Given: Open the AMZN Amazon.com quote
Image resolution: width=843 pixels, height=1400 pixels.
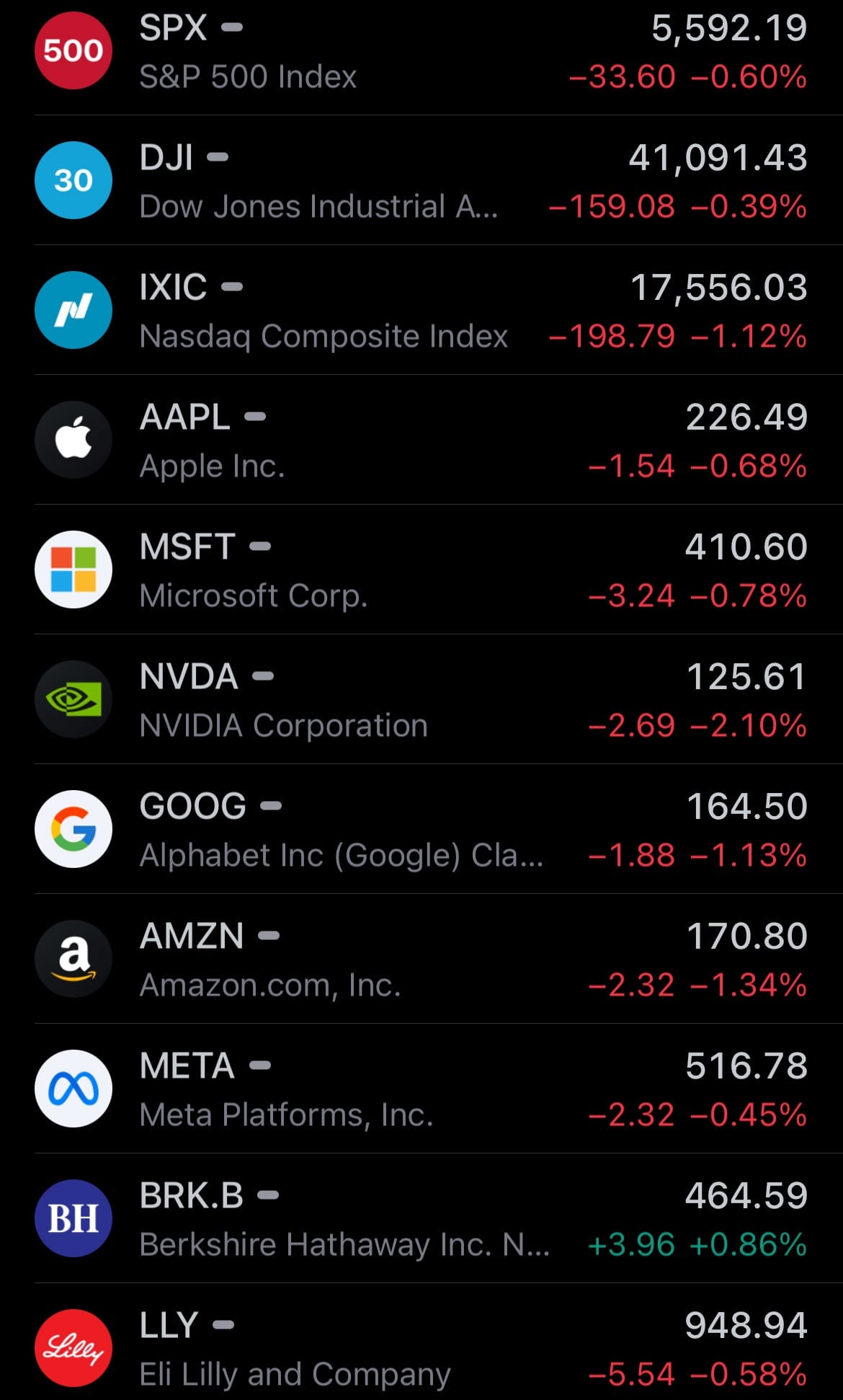Looking at the screenshot, I should pos(421,960).
